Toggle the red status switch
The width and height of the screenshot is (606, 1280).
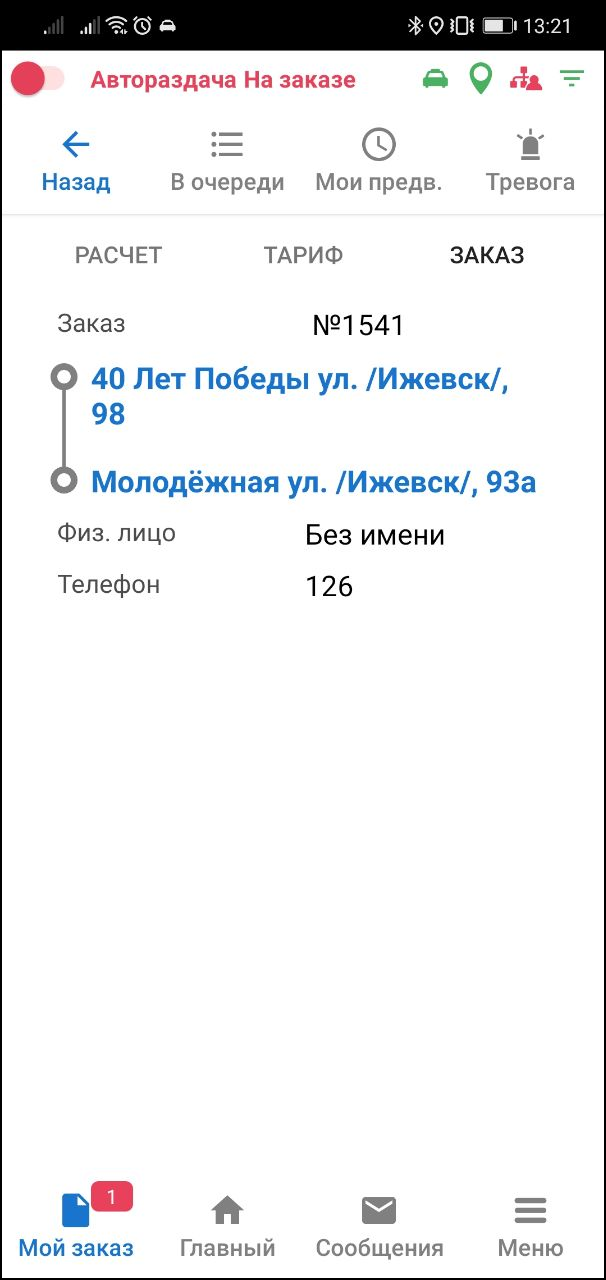(37, 79)
